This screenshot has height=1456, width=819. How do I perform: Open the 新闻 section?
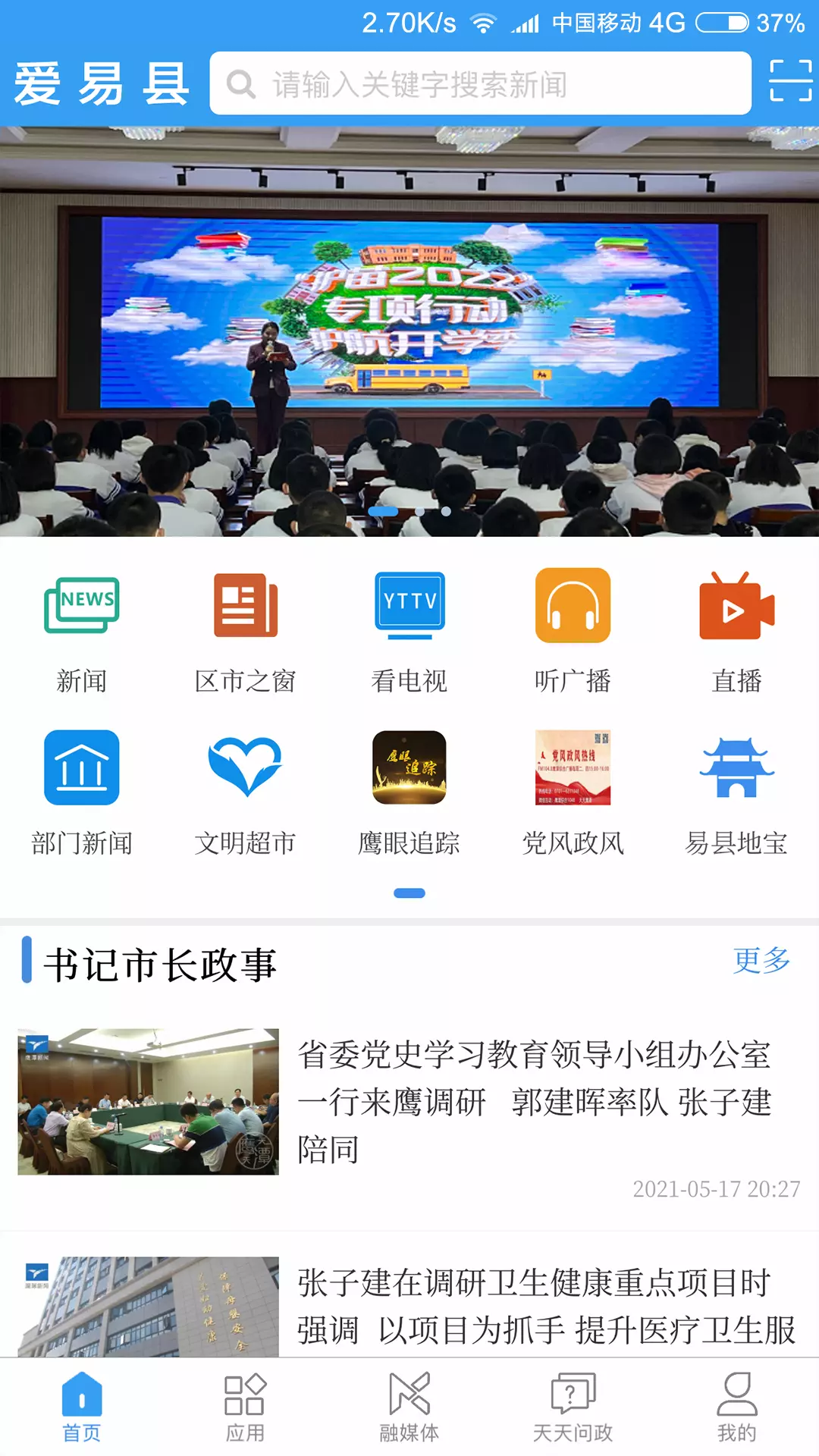coord(82,632)
